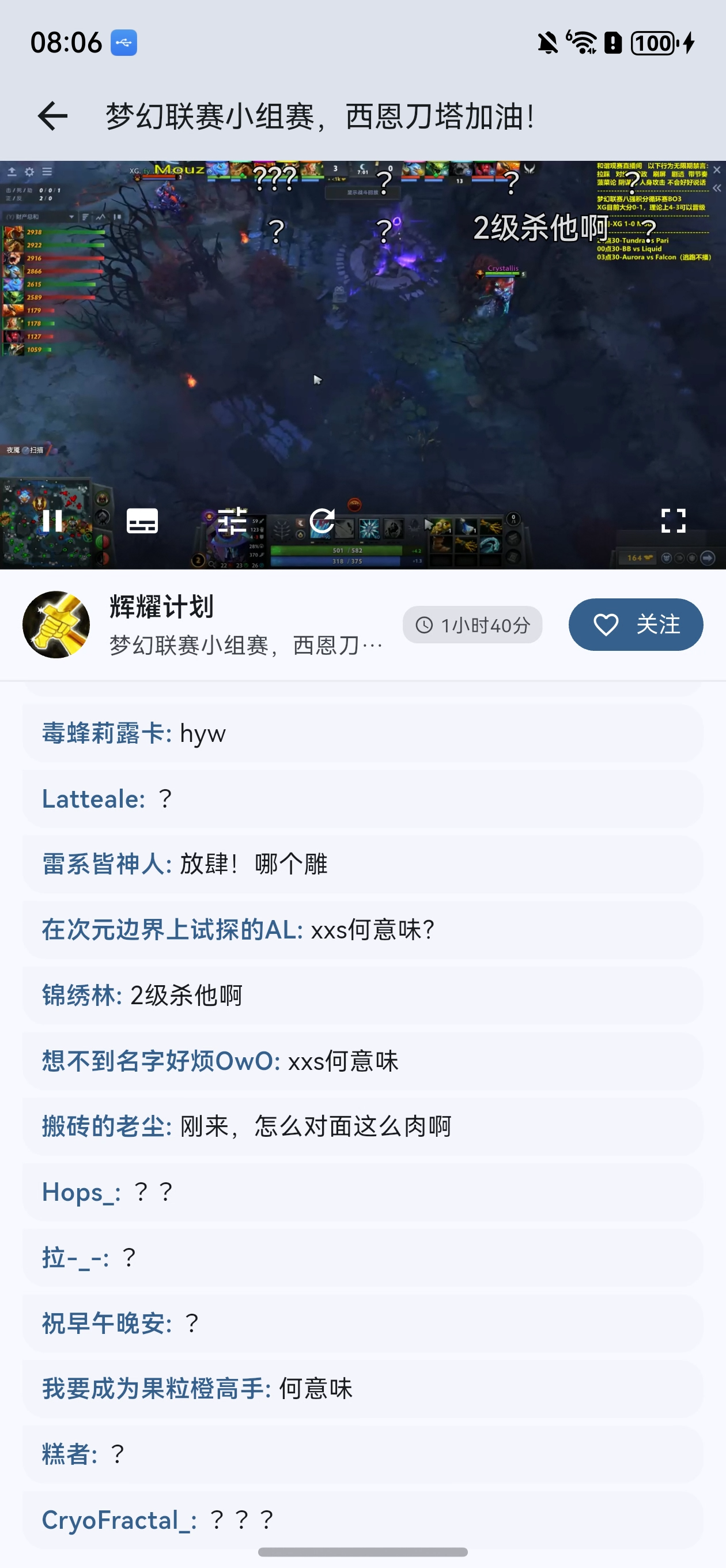Click the clock icon beside stream duration
This screenshot has height=1568, width=726.
[x=424, y=624]
